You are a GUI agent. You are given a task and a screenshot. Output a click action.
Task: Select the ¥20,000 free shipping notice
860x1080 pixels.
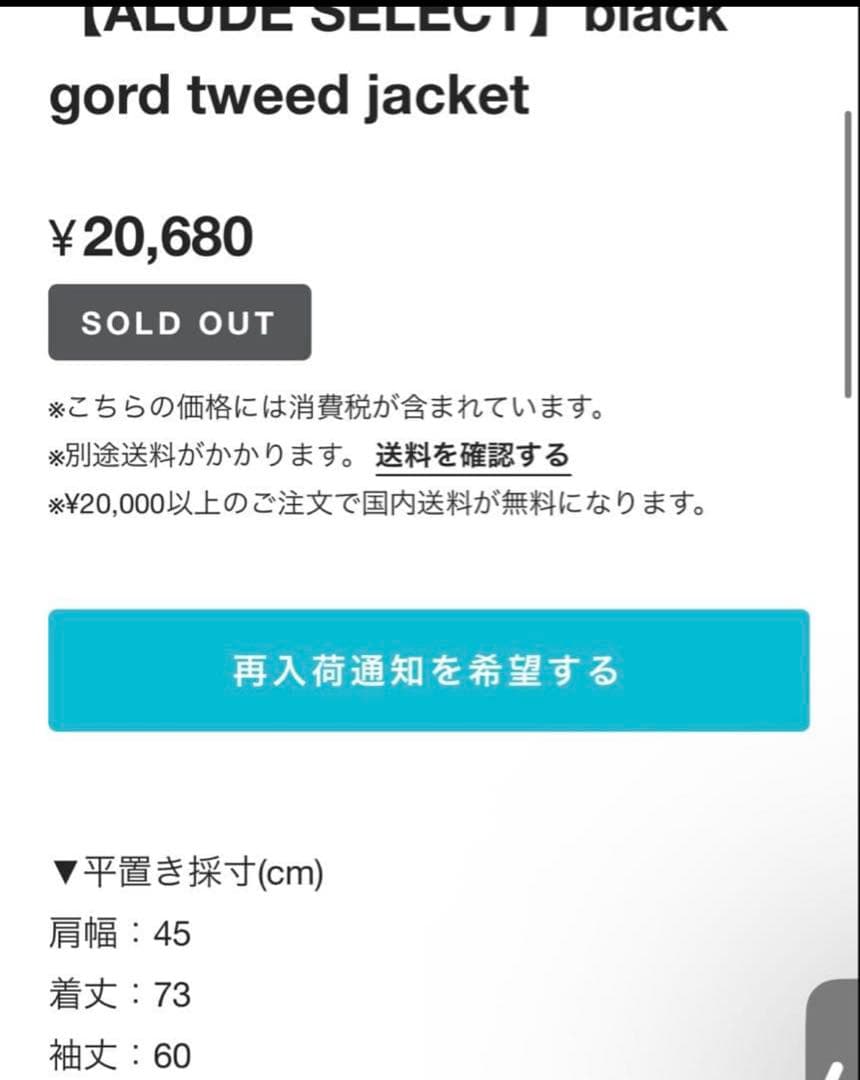(380, 502)
